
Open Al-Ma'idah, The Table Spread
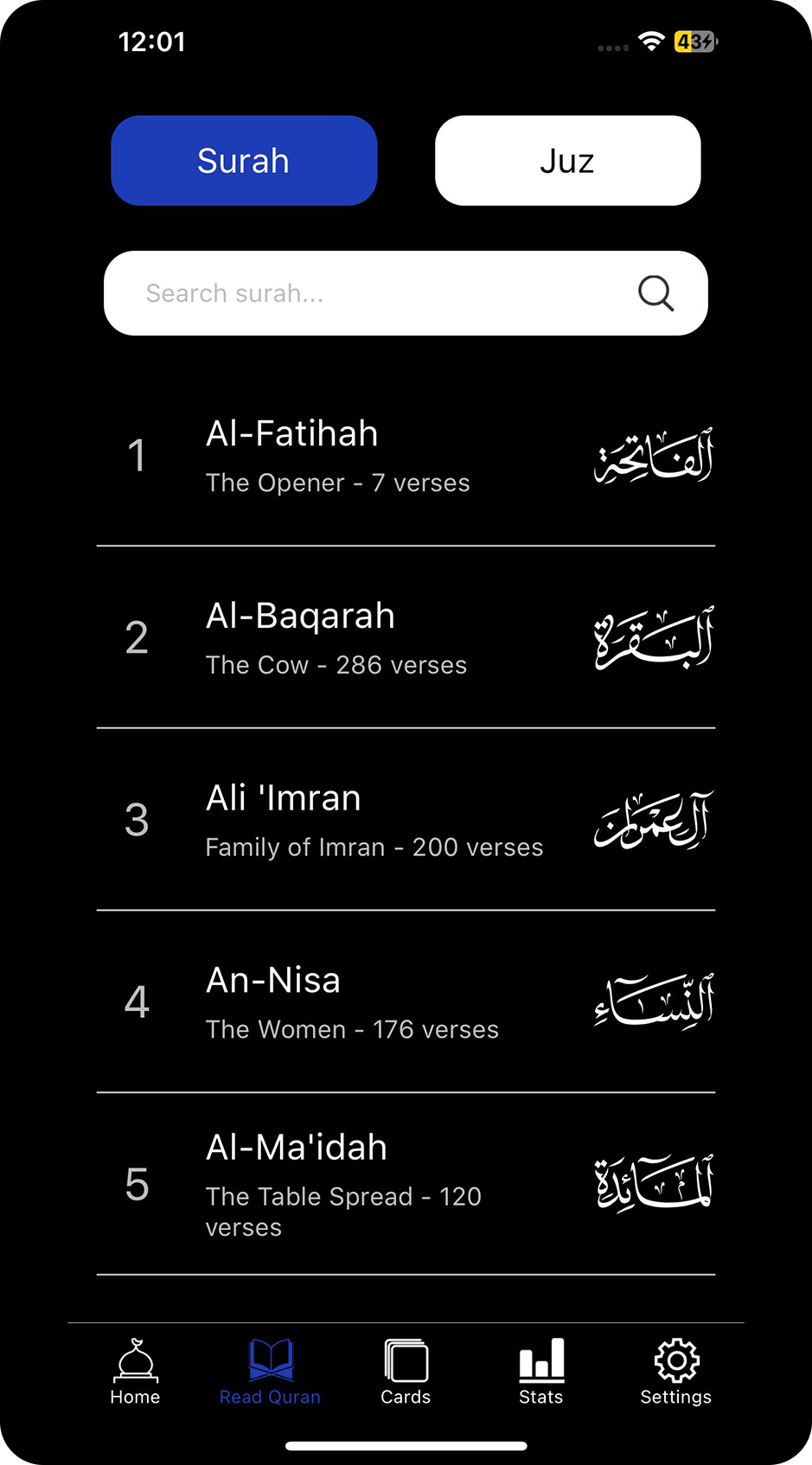pyautogui.click(x=406, y=1185)
